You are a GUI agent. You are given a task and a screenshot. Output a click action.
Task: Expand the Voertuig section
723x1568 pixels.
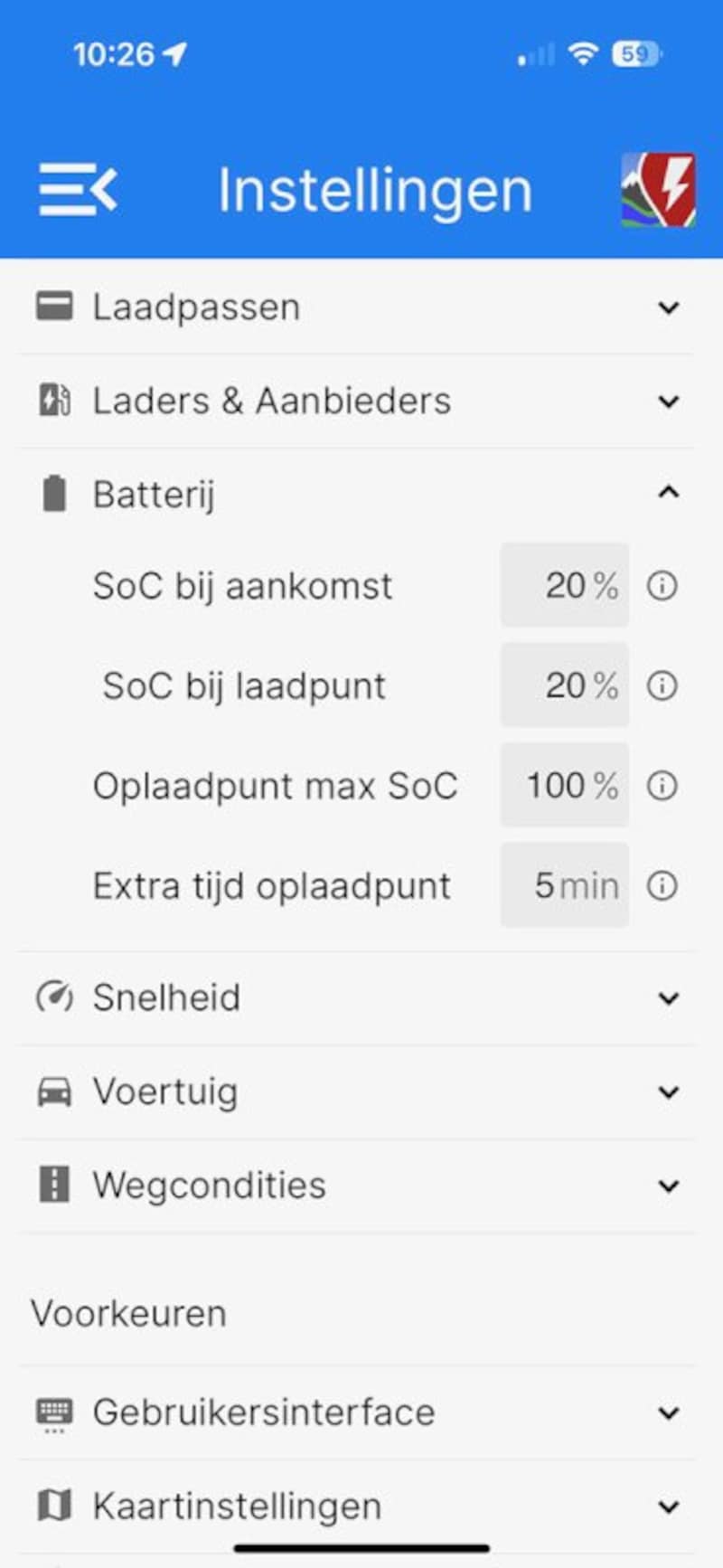(357, 1091)
